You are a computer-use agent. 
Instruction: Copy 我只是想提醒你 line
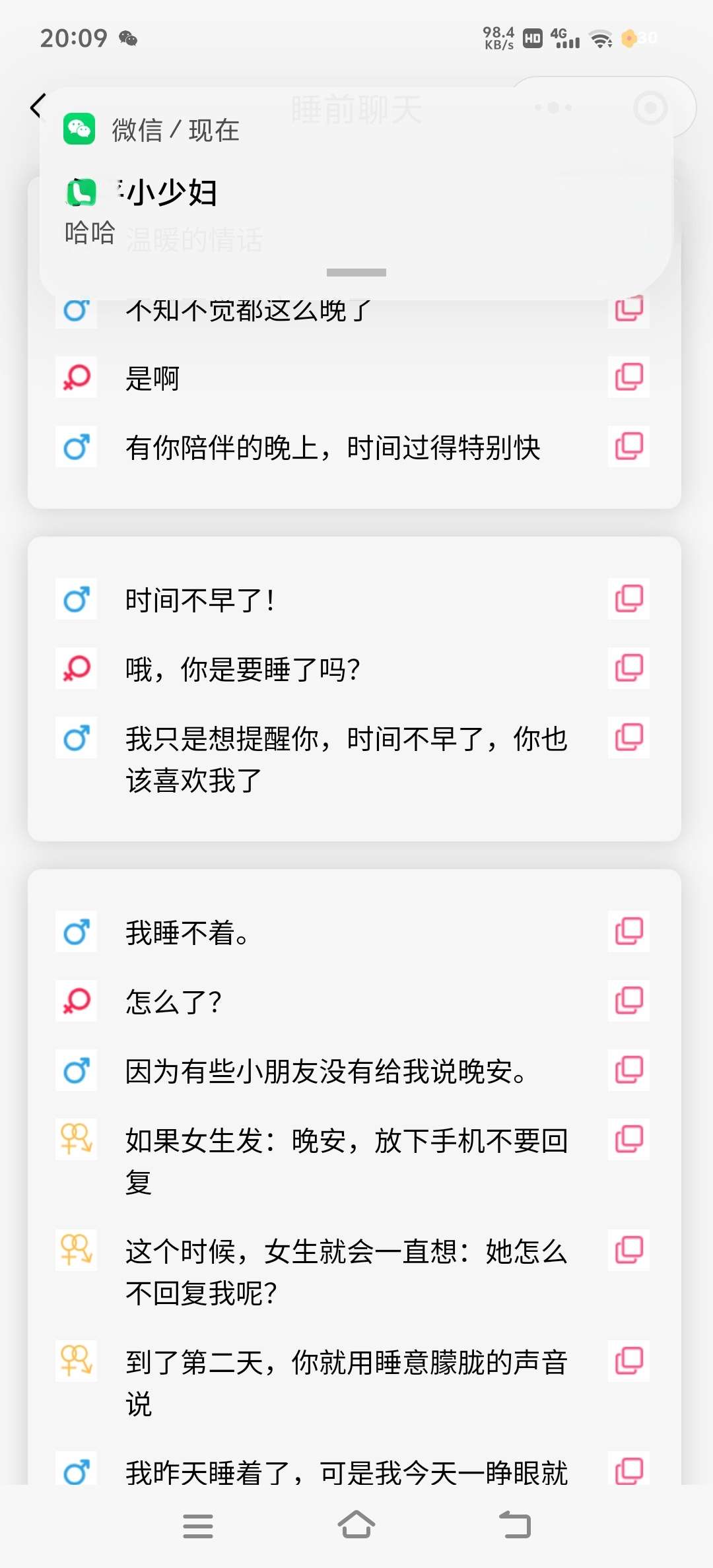(x=628, y=738)
